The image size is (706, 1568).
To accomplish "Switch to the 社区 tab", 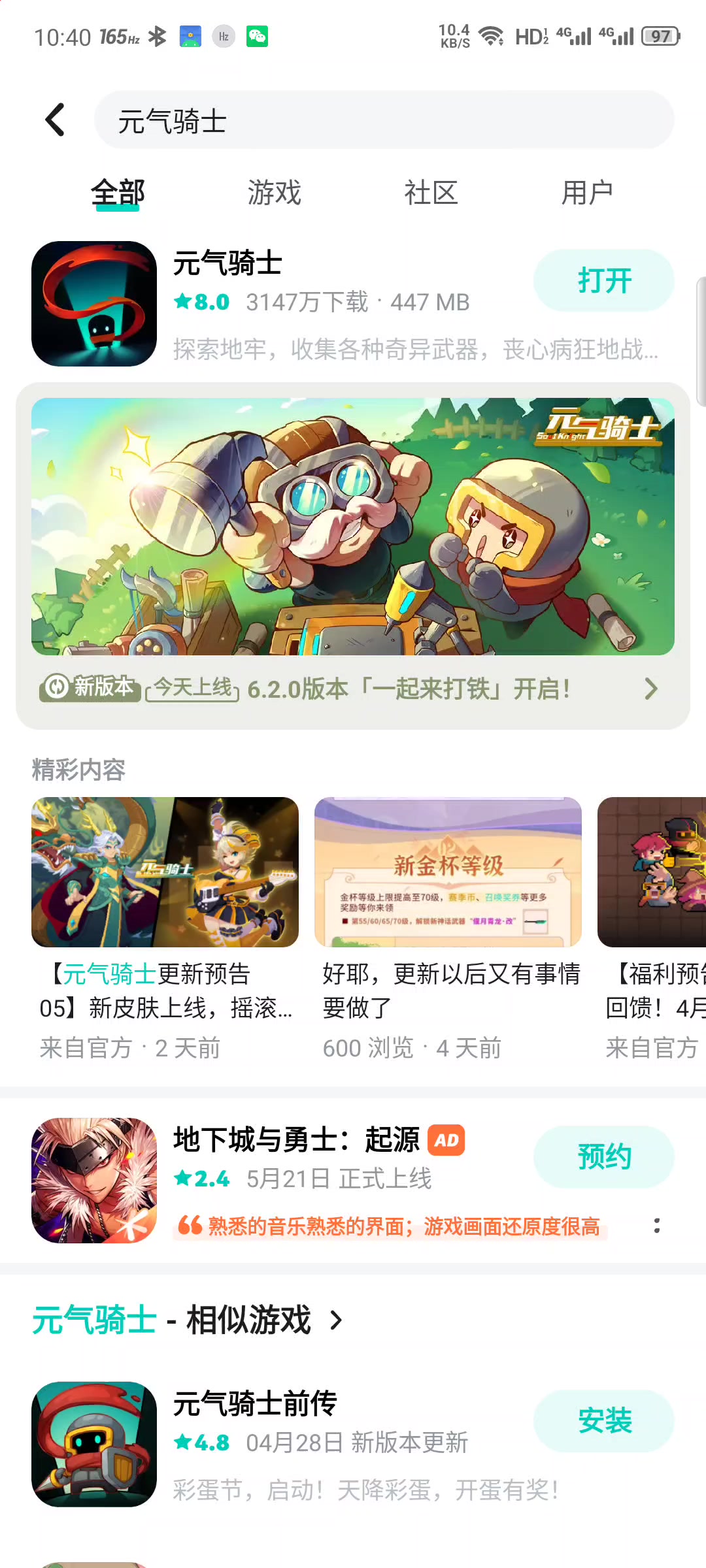I will tap(431, 193).
